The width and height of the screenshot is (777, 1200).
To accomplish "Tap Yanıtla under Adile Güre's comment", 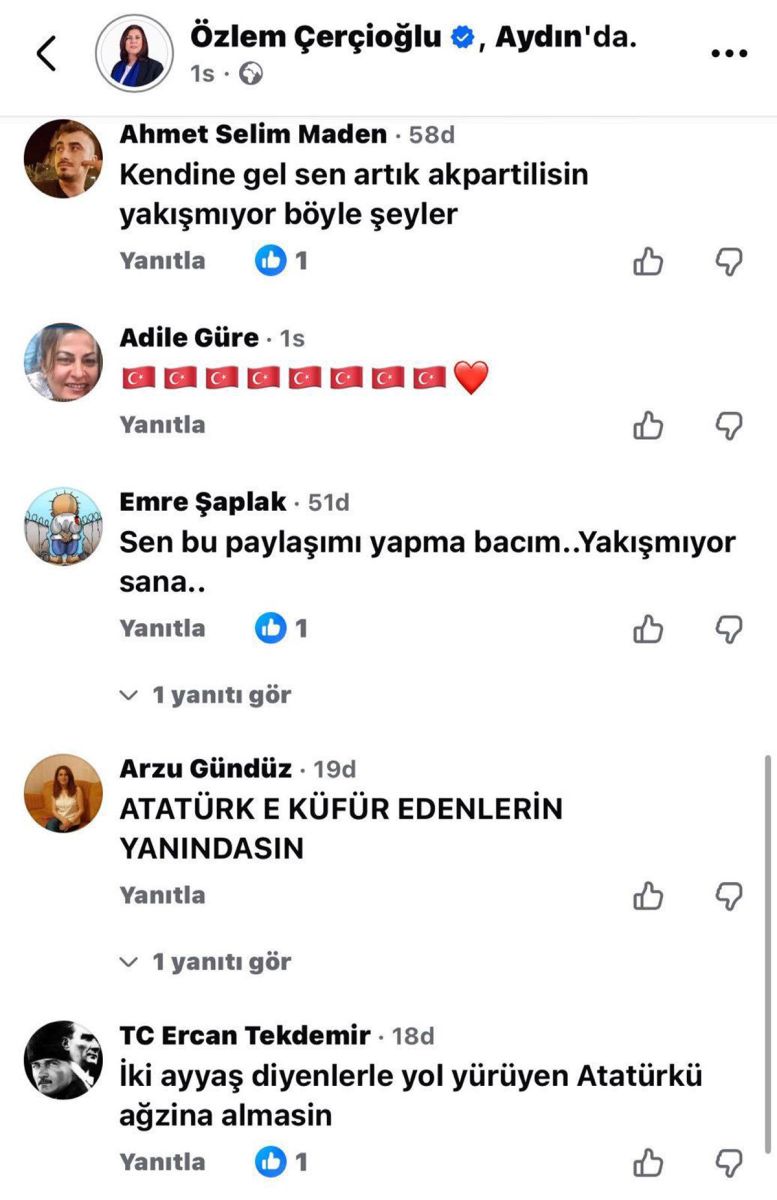I will coord(162,425).
